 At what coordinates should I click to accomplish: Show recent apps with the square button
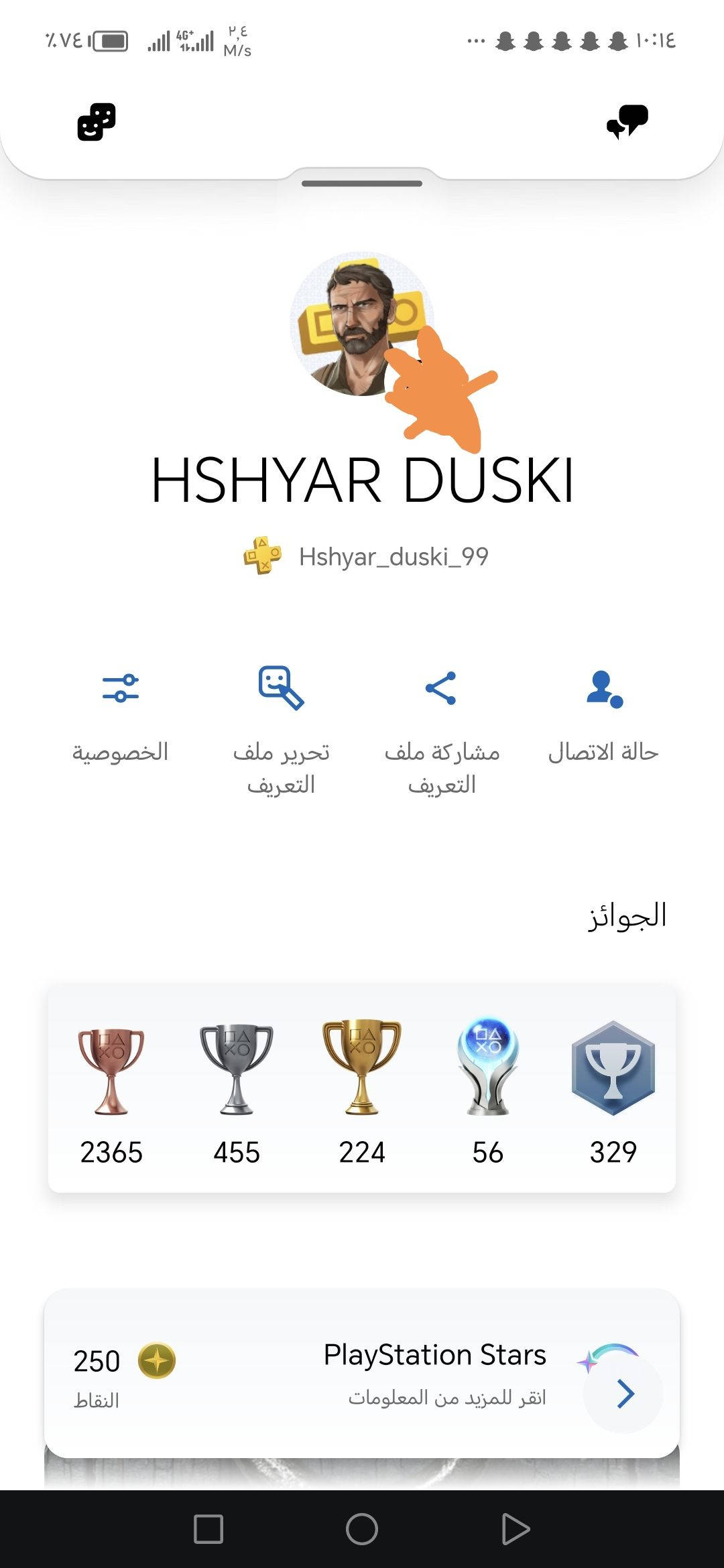pos(208,1529)
